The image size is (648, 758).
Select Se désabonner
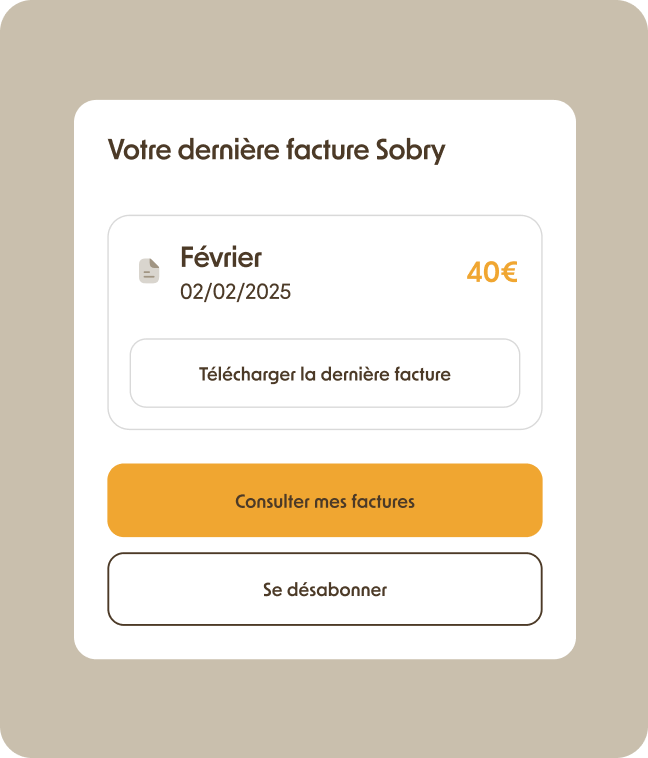point(325,589)
